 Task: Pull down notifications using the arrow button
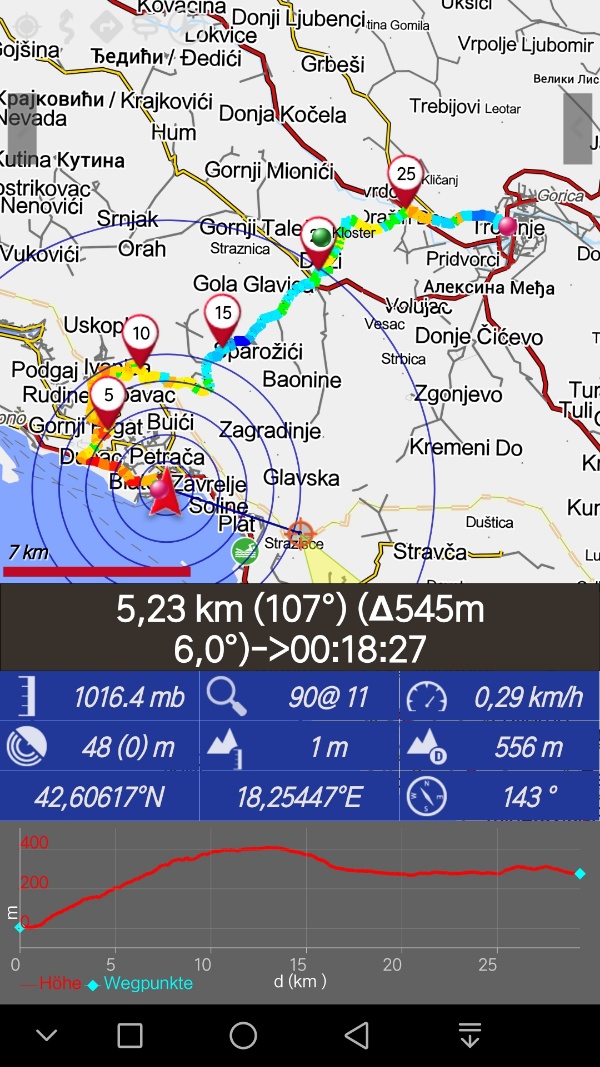tap(469, 1035)
